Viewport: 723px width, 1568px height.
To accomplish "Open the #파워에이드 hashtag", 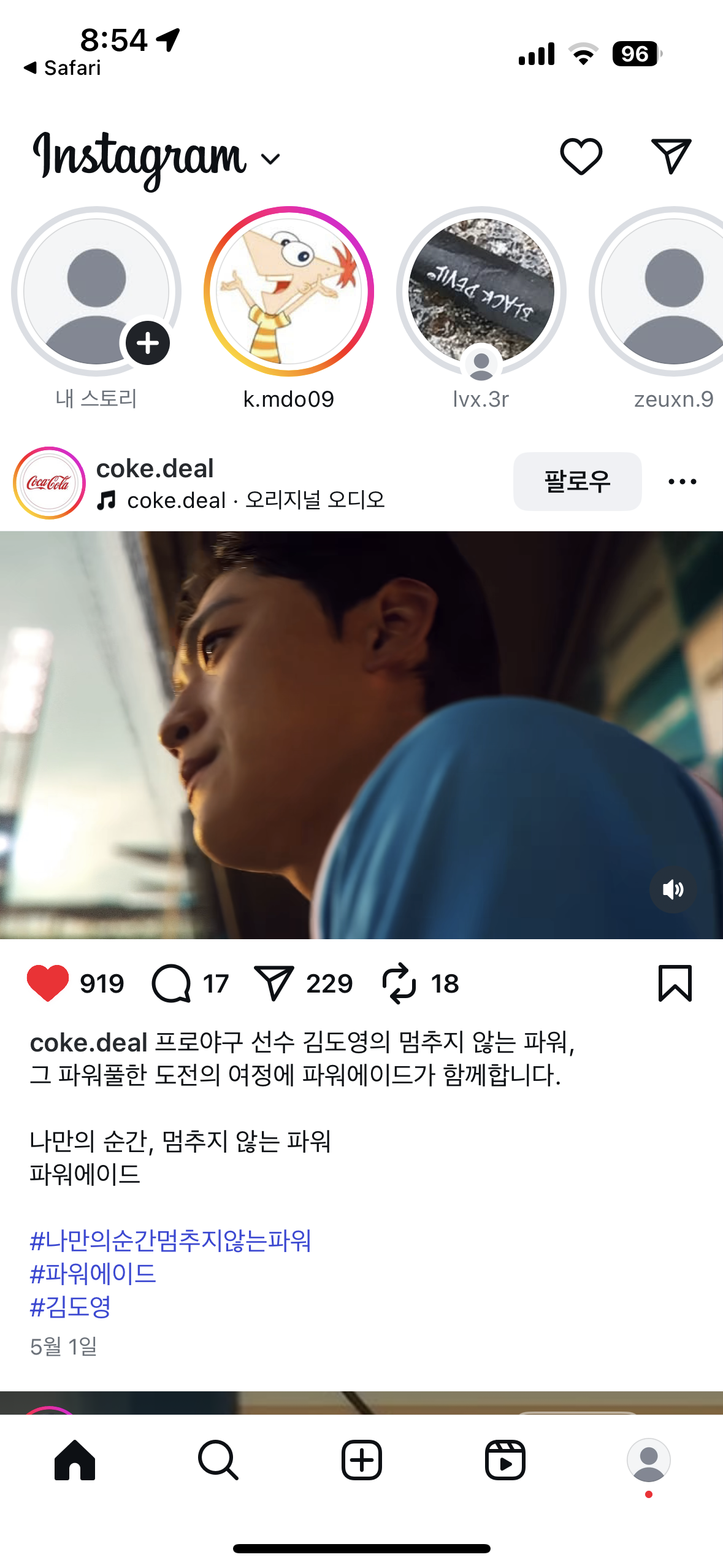I will point(93,1274).
